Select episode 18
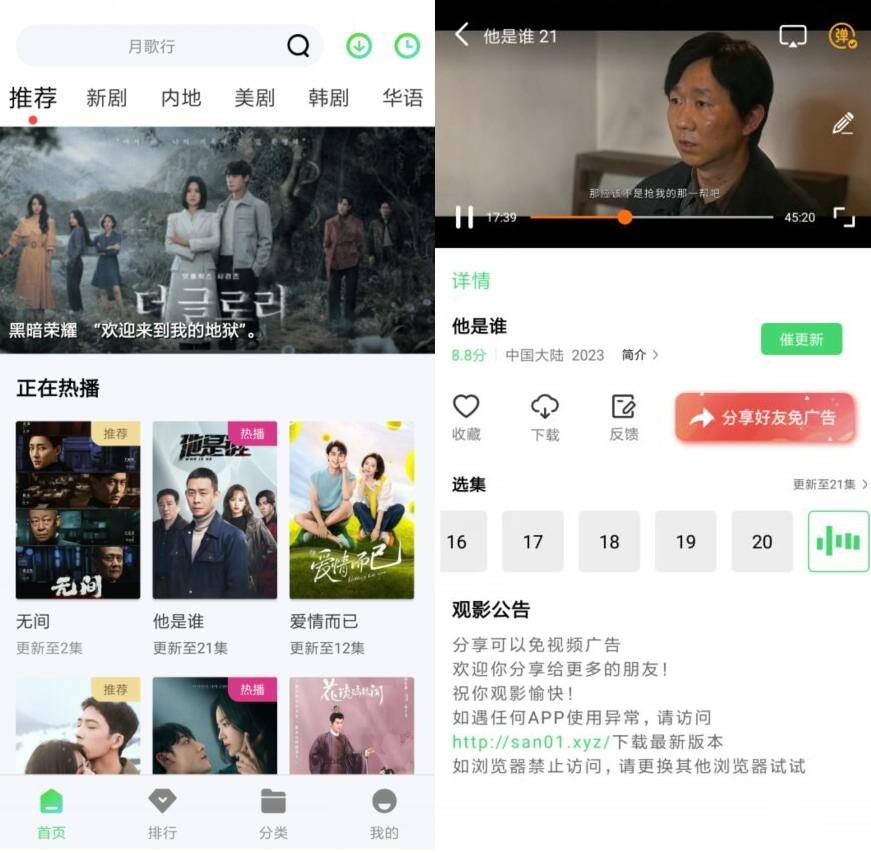The height and width of the screenshot is (853, 871). (609, 541)
